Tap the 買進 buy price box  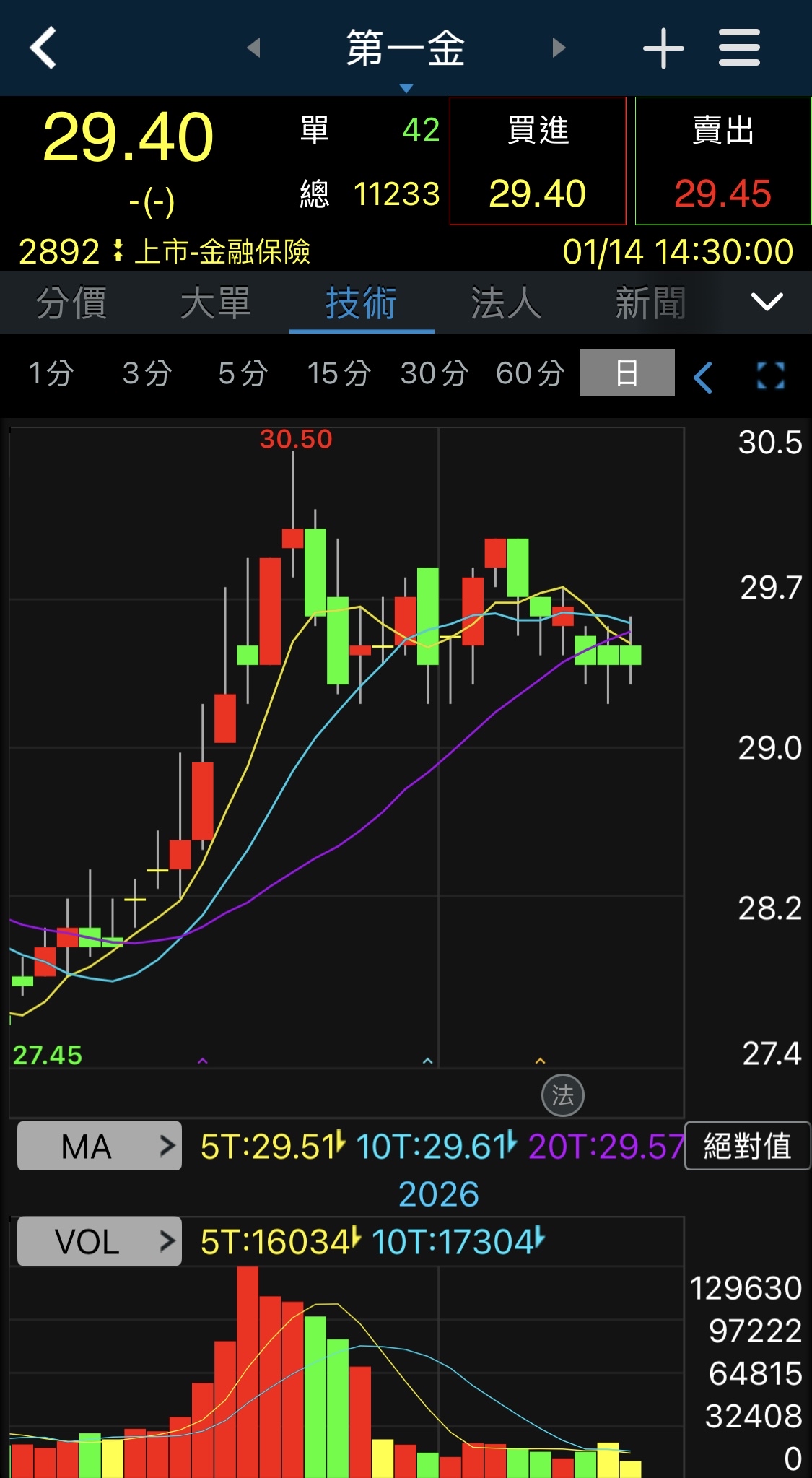538,161
